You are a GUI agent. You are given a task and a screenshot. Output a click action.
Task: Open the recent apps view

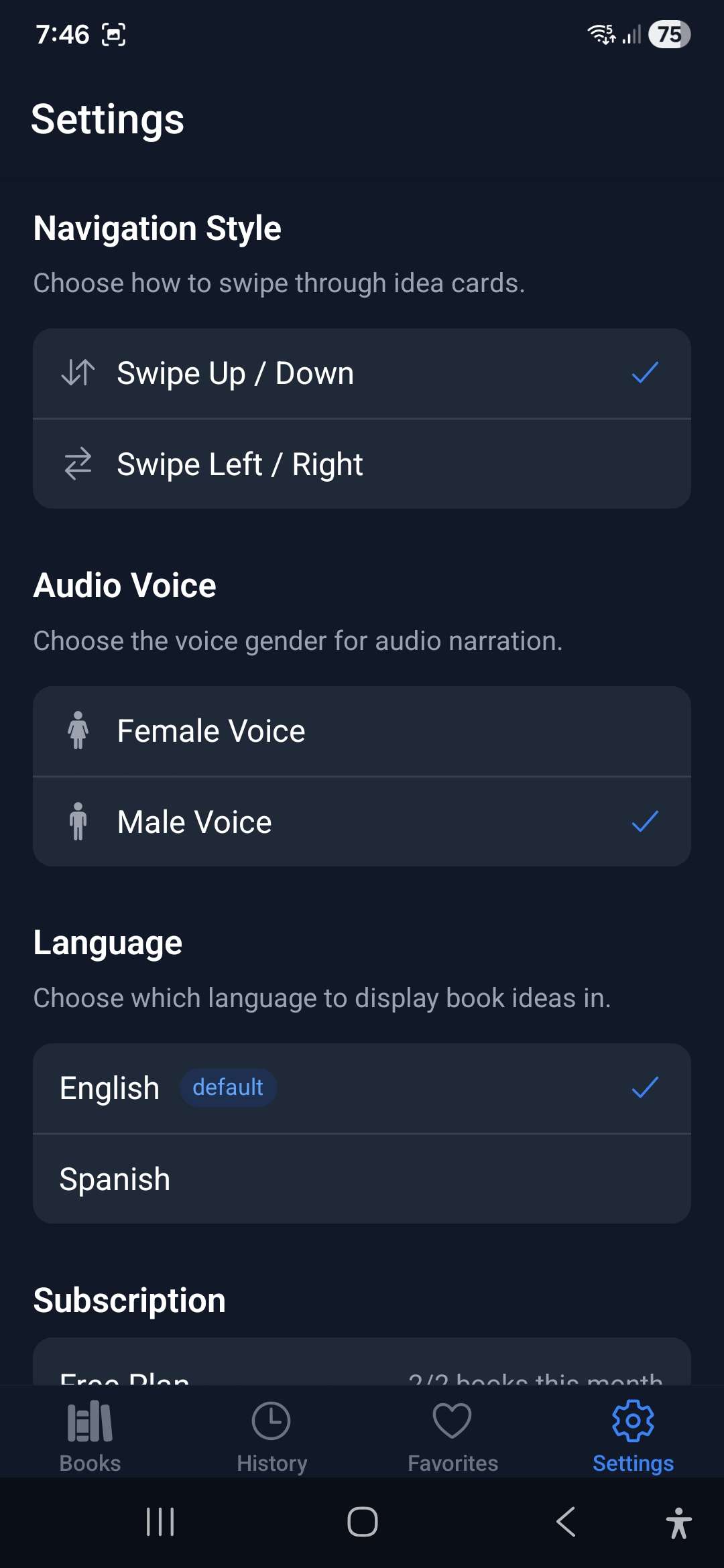(160, 1522)
